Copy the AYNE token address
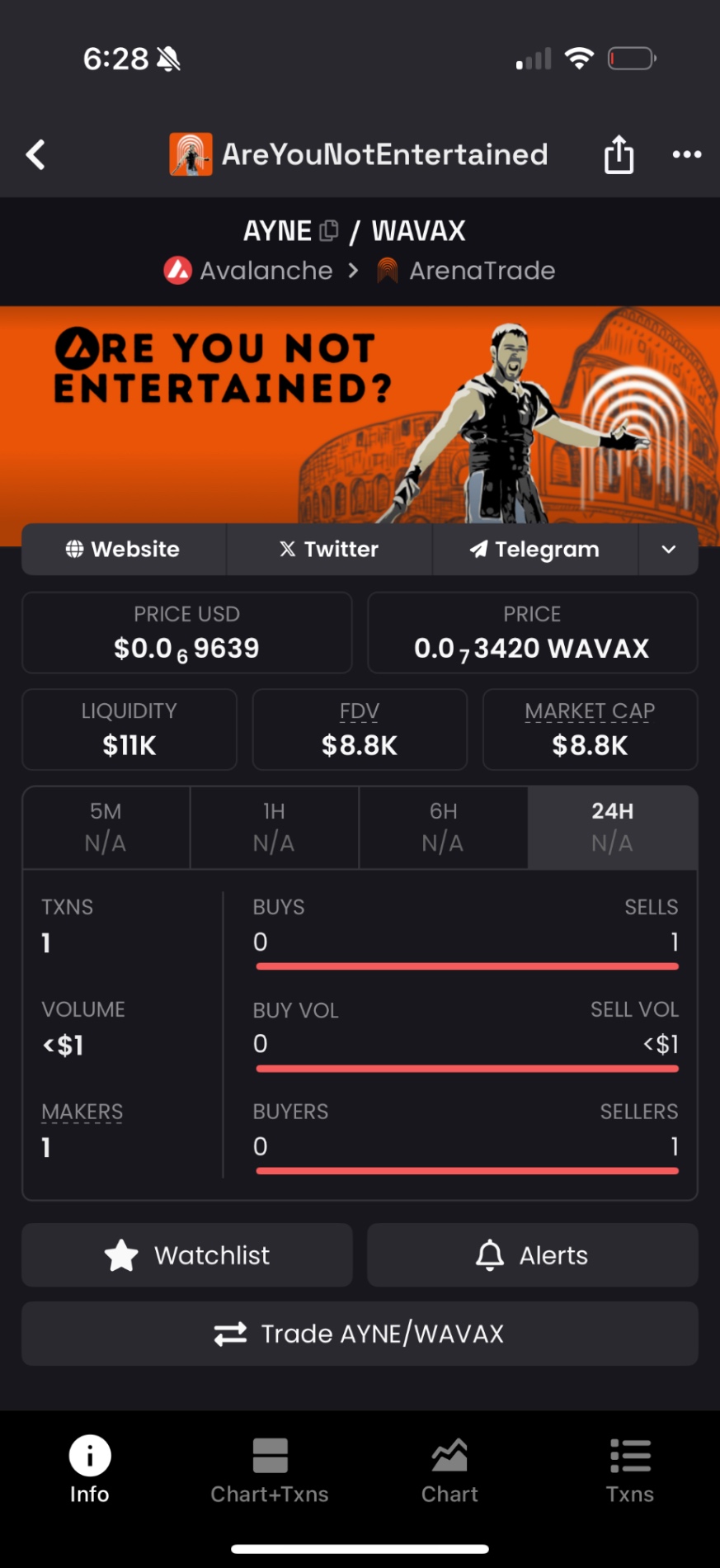The width and height of the screenshot is (720, 1568). (x=328, y=231)
